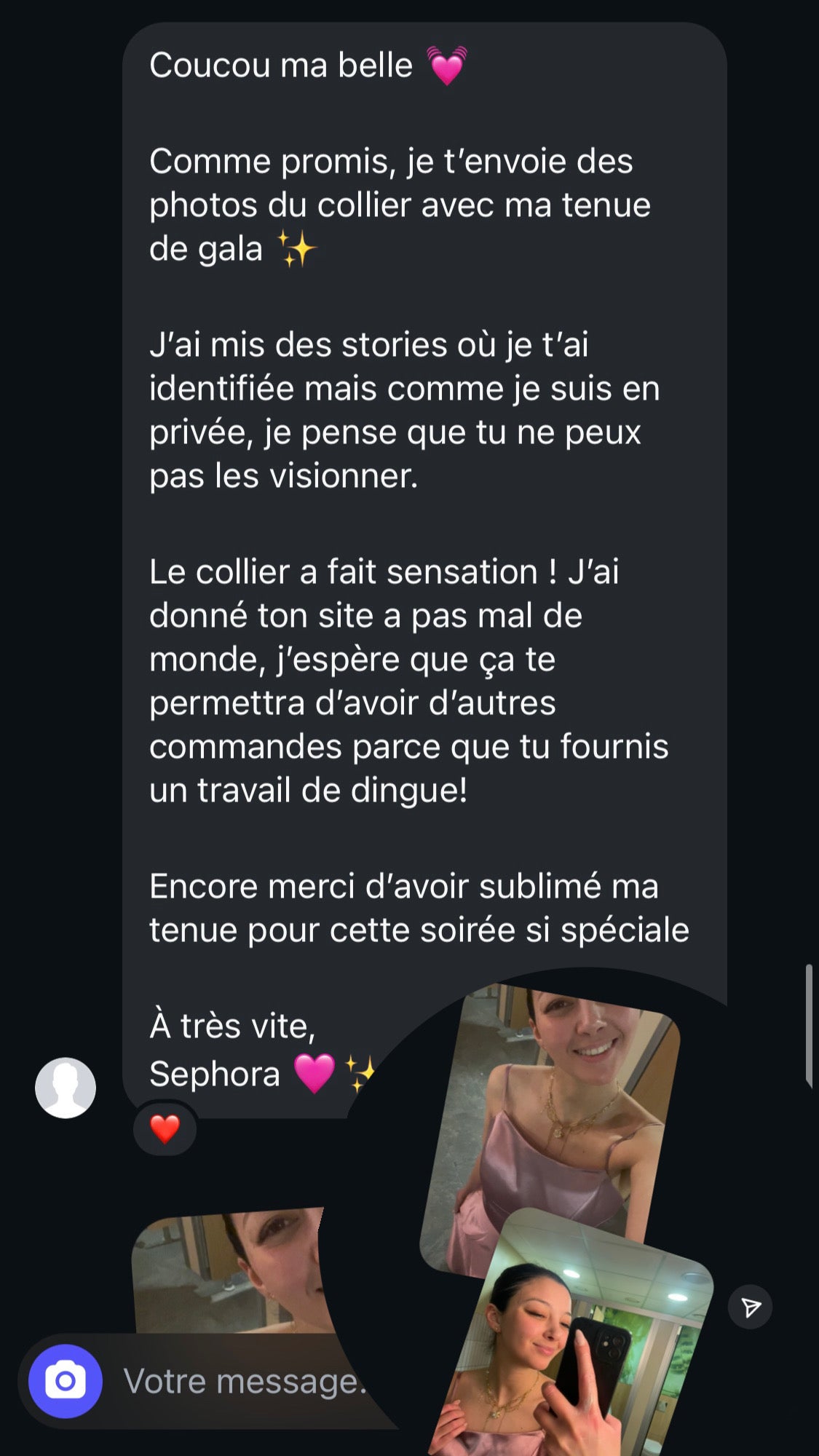Tap the red heart reaction under the message
The width and height of the screenshot is (819, 1456).
(x=165, y=1129)
